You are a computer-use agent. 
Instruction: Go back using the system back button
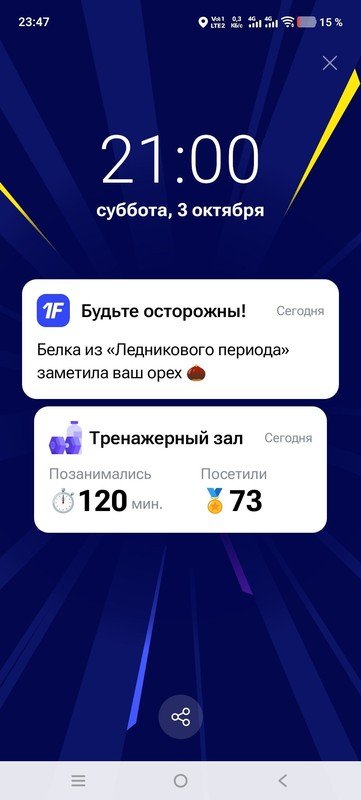point(282,780)
